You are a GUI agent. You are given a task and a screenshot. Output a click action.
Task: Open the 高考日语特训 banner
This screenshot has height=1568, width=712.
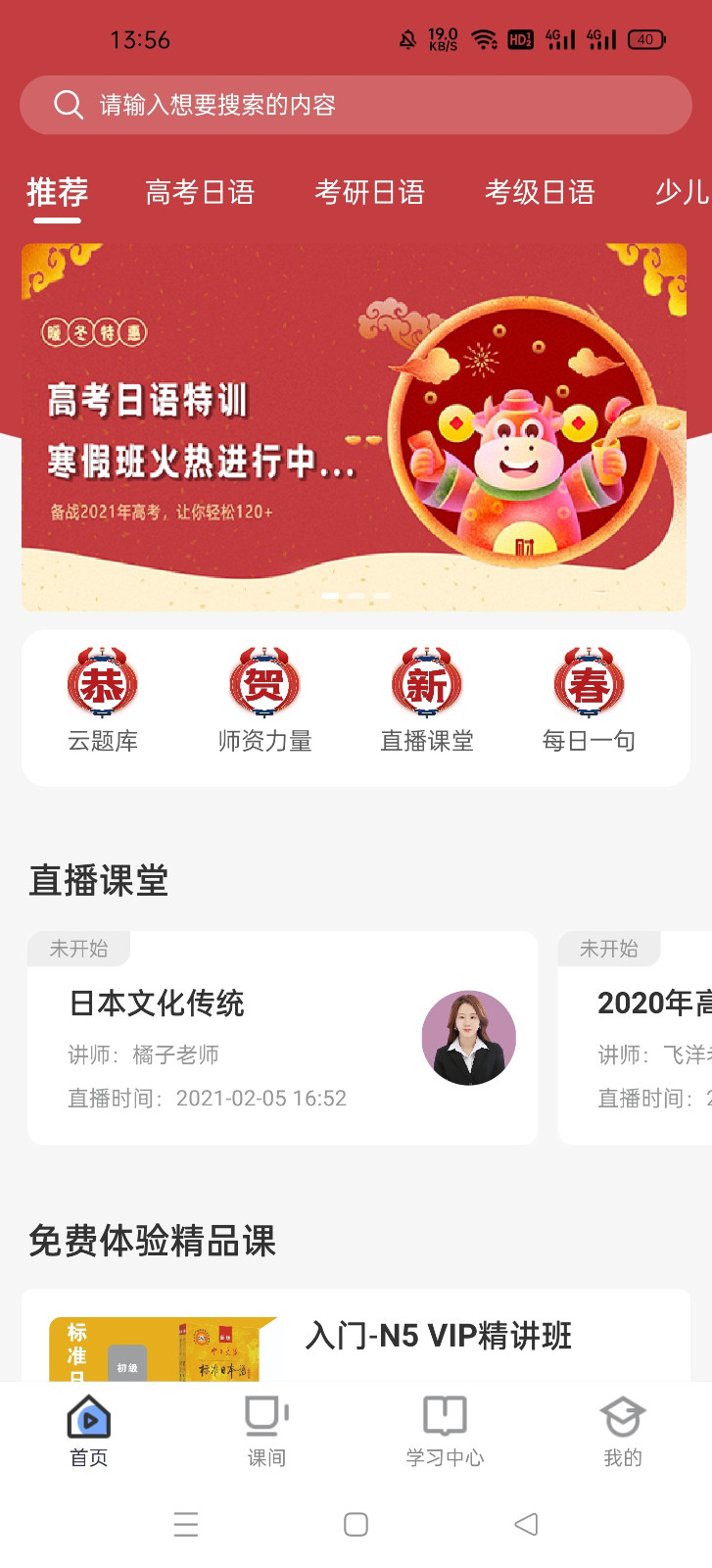pyautogui.click(x=355, y=427)
